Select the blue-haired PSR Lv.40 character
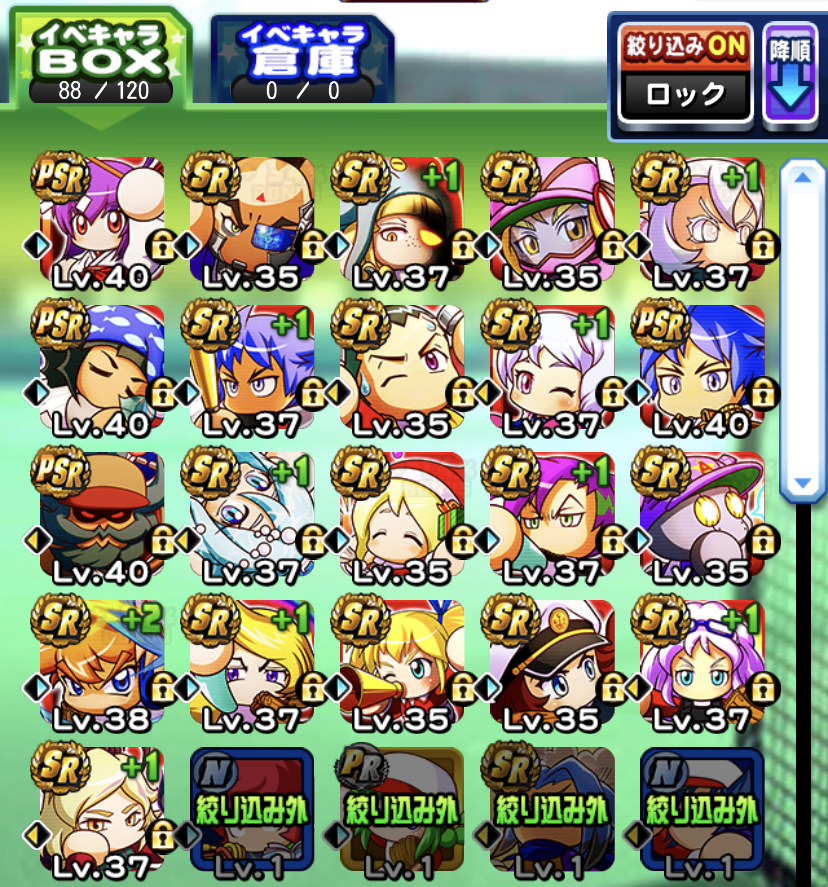Viewport: 828px width, 887px height. pos(702,367)
